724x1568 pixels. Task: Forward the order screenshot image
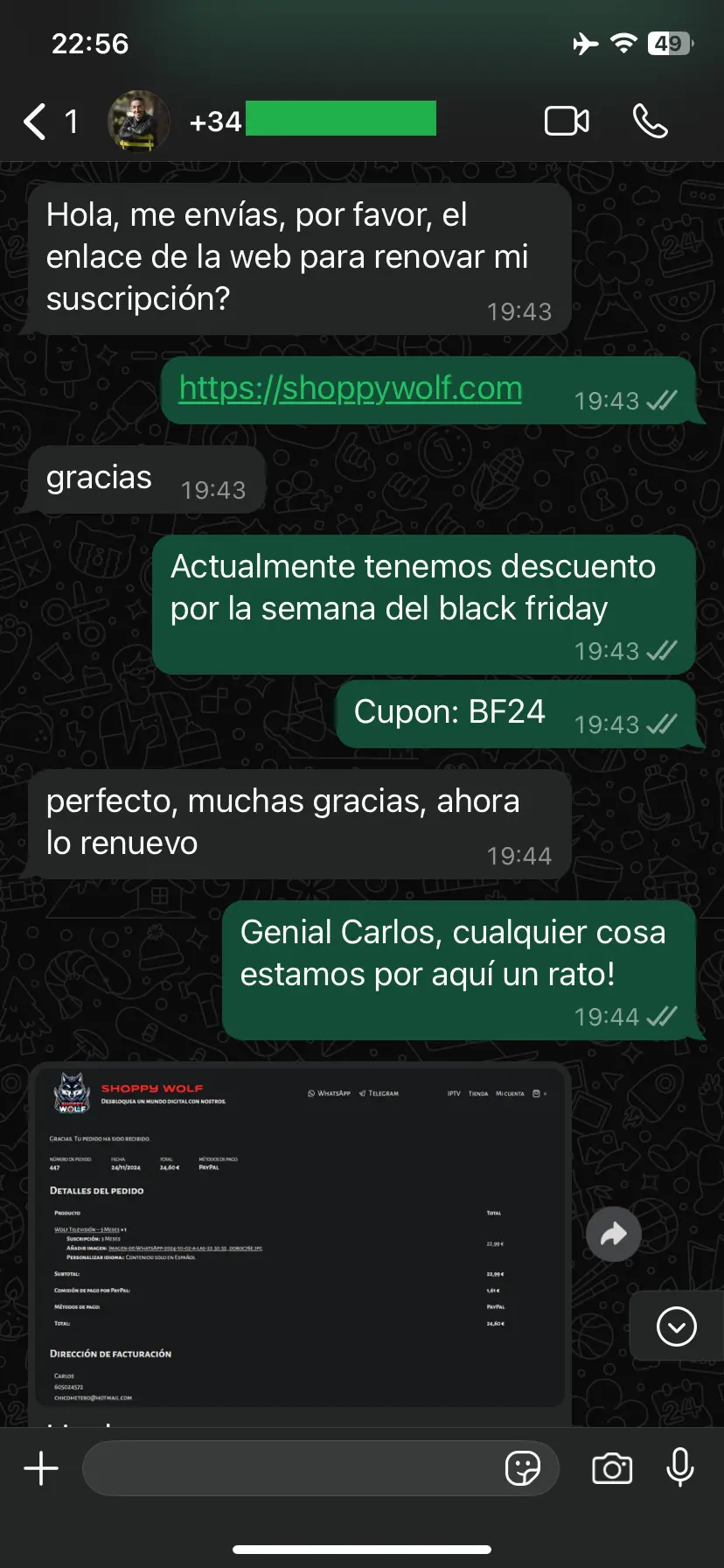(614, 1235)
